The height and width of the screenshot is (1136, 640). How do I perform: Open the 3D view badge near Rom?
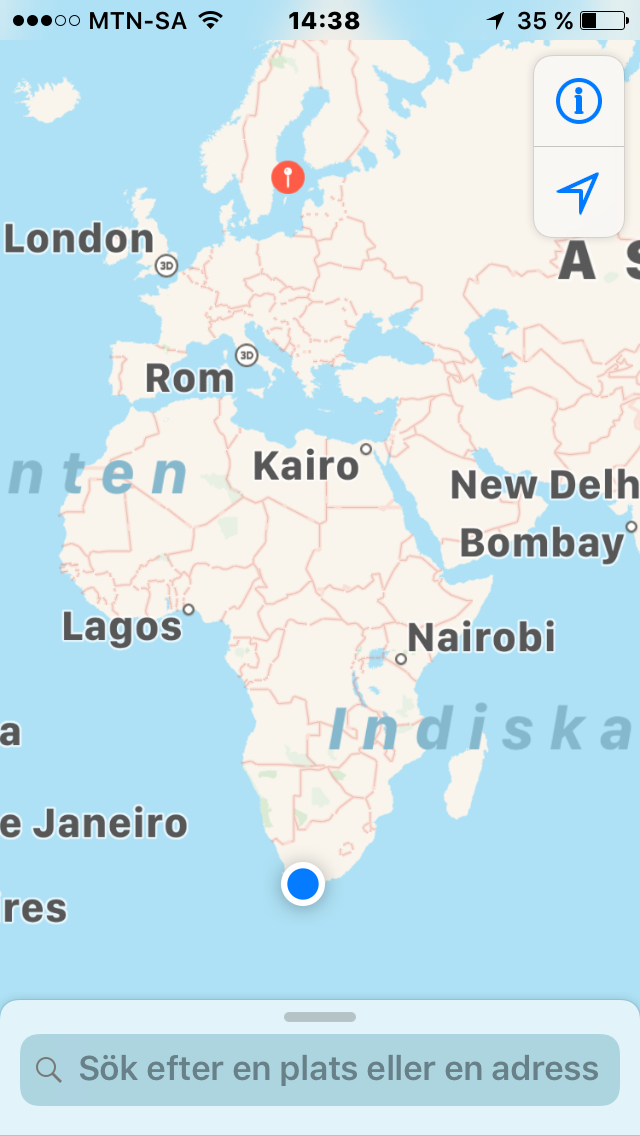point(246,354)
